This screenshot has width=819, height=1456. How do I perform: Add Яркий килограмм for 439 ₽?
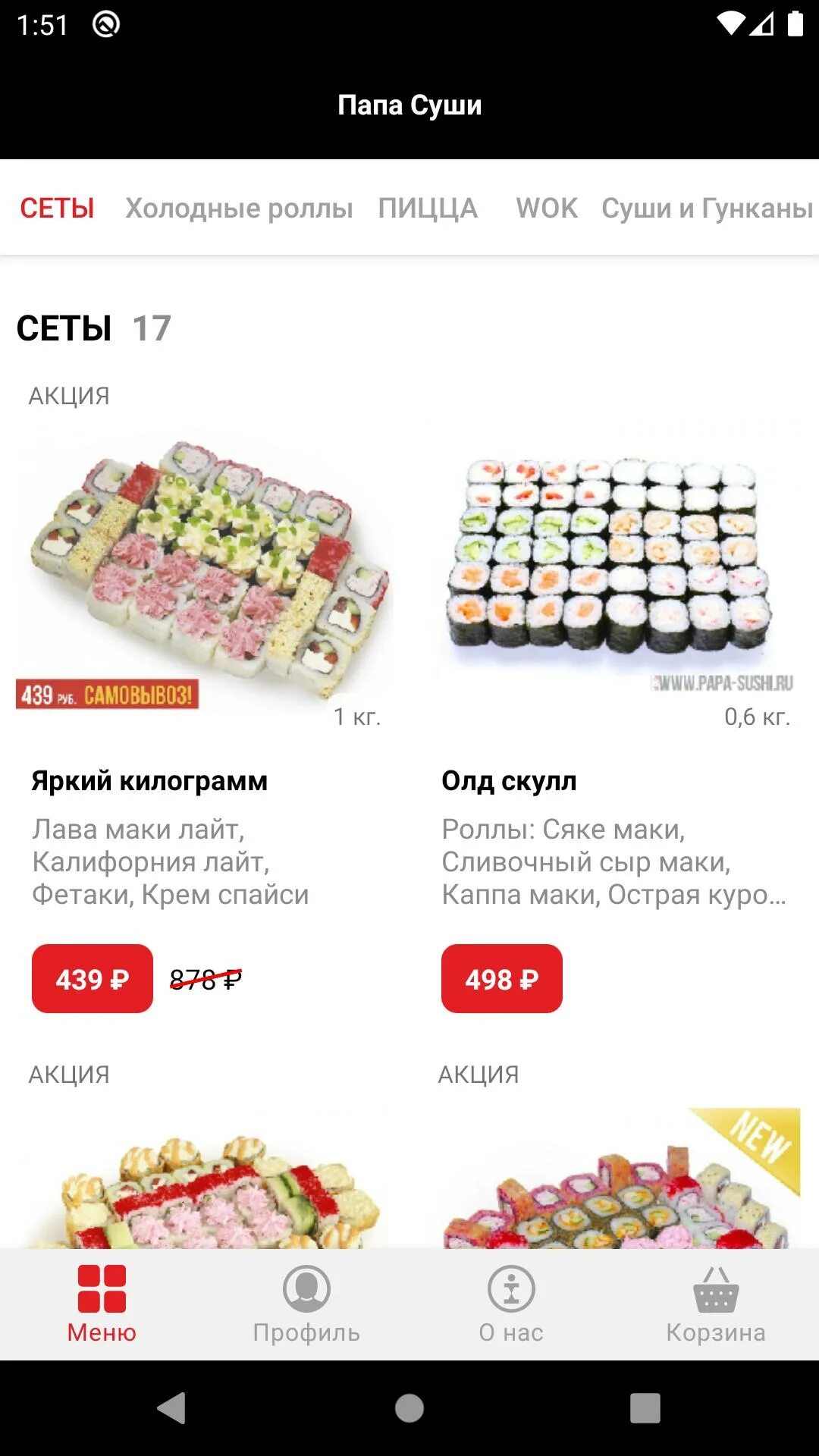click(93, 979)
